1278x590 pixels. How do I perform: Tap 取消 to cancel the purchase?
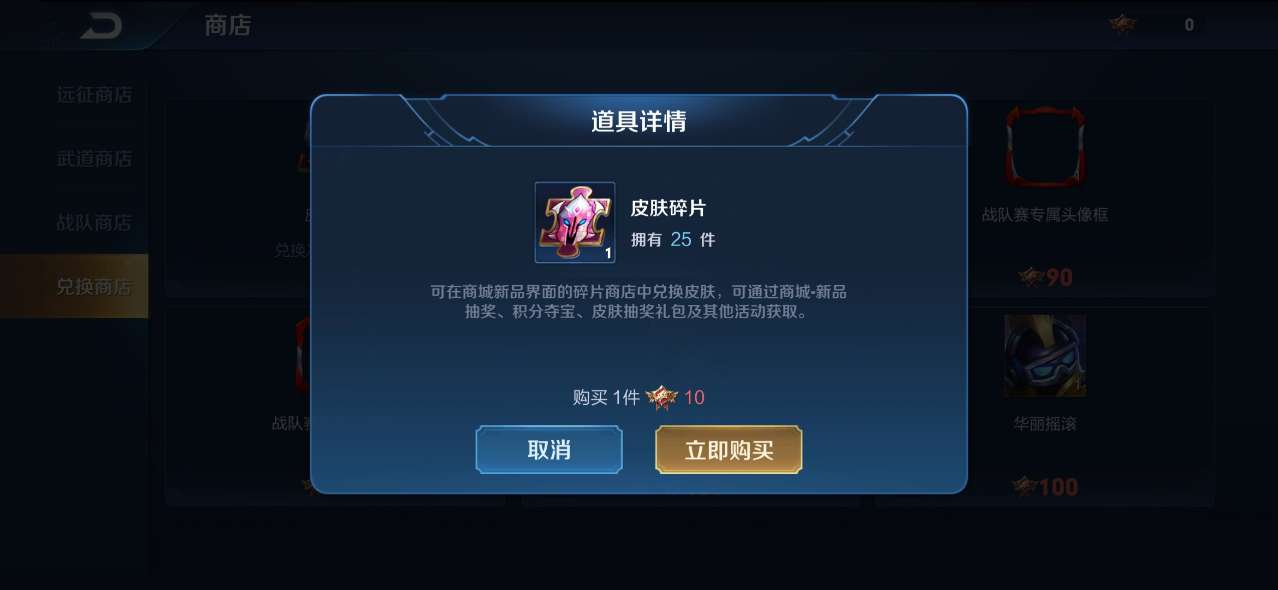point(549,450)
